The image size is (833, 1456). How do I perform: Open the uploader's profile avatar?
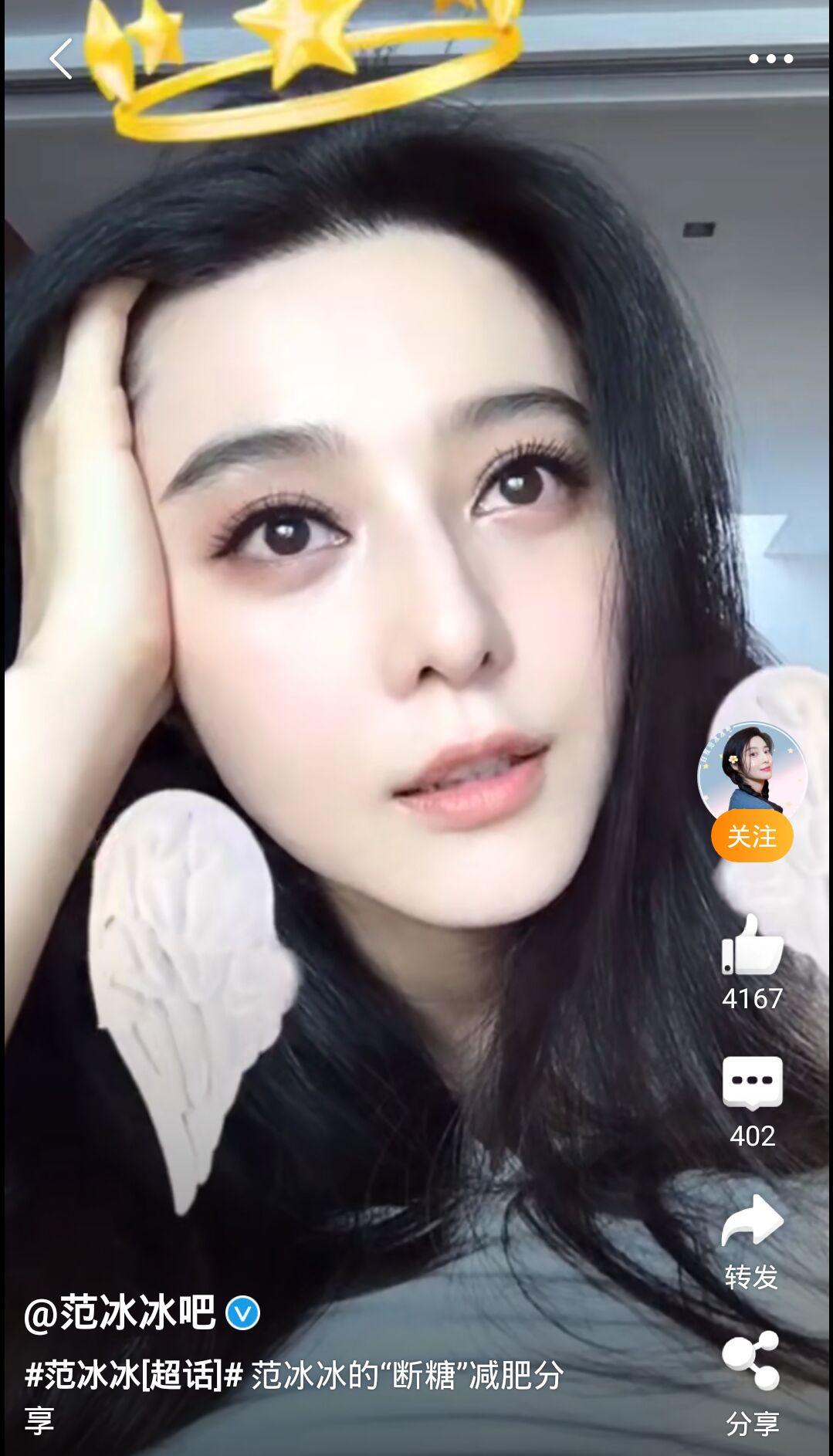click(752, 774)
